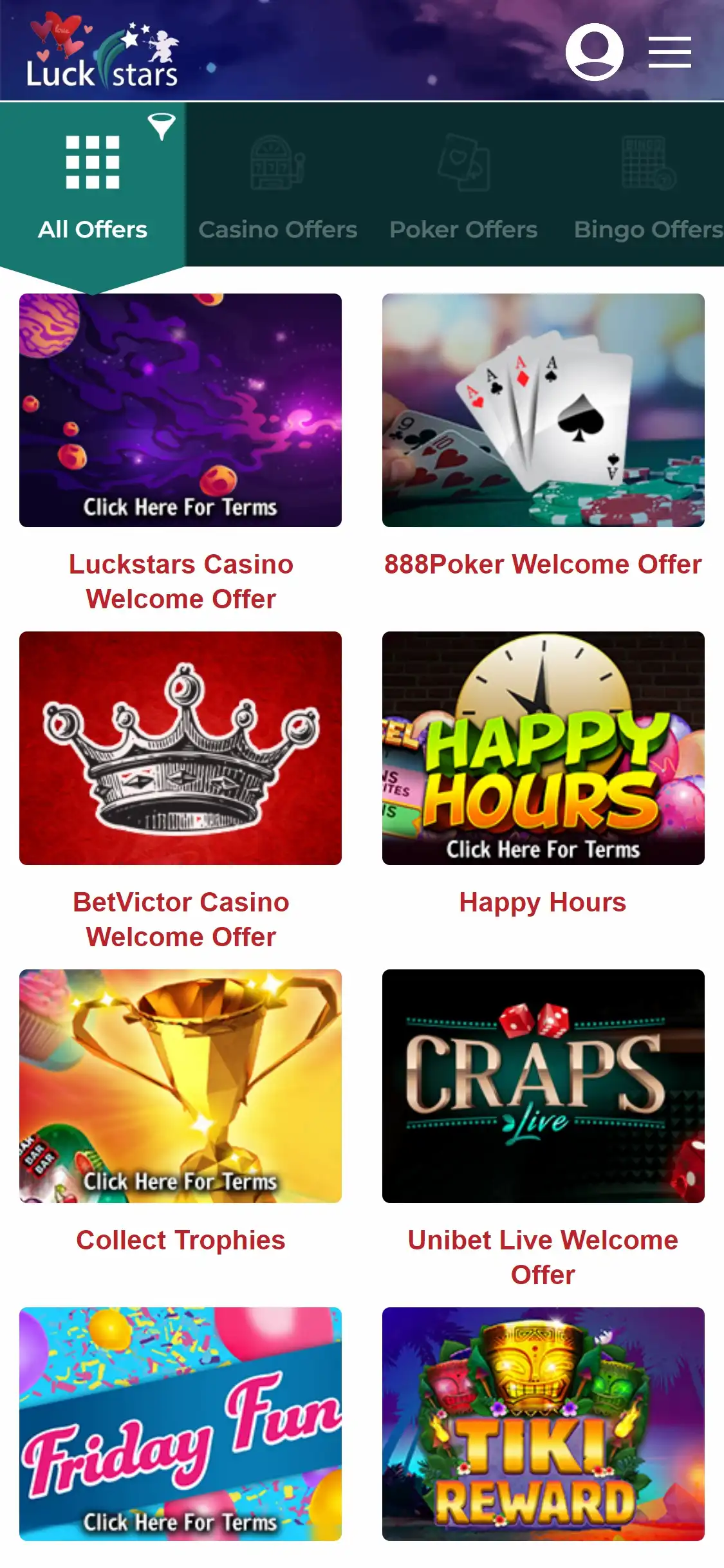Open the Happy Hours promotion

pos(543,748)
